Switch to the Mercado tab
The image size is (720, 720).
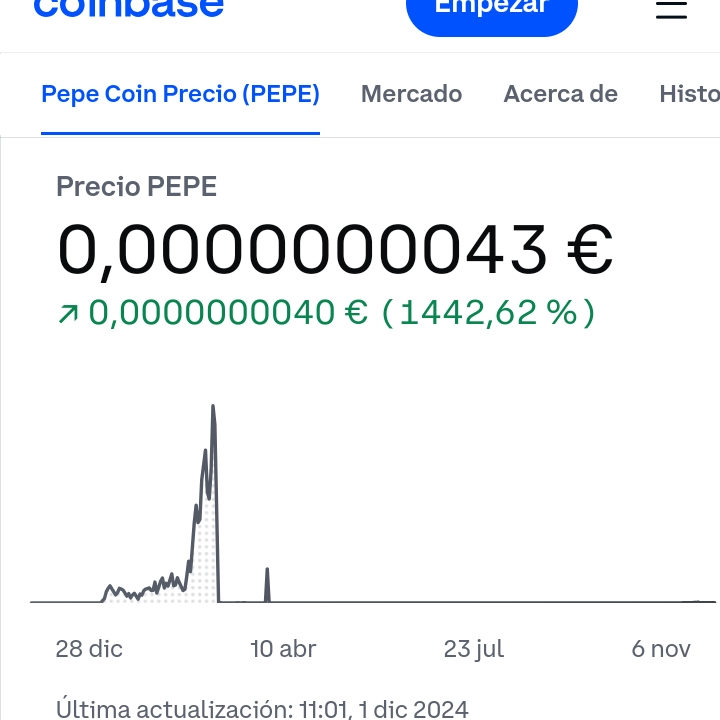click(411, 94)
